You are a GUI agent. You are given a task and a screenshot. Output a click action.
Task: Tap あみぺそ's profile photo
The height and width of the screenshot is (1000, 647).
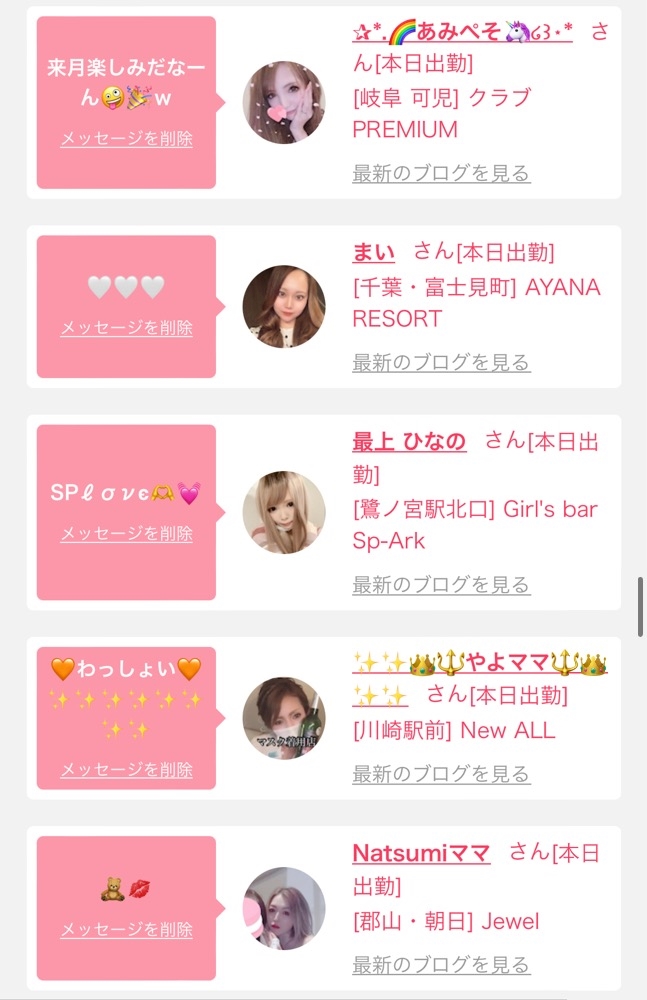[284, 103]
